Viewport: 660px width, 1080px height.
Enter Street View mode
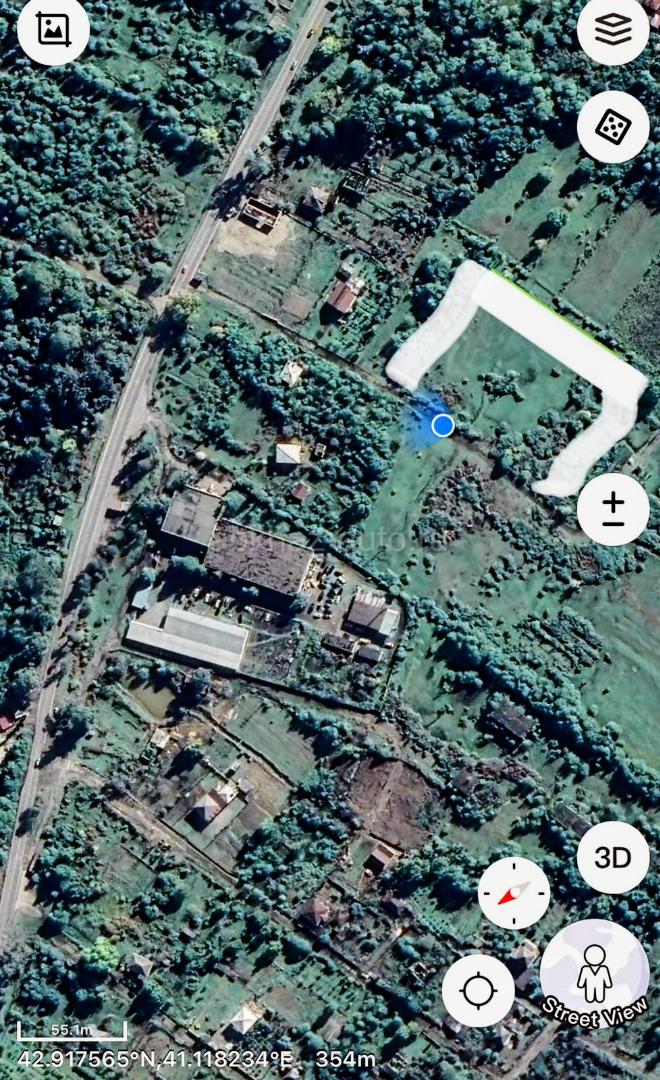595,974
